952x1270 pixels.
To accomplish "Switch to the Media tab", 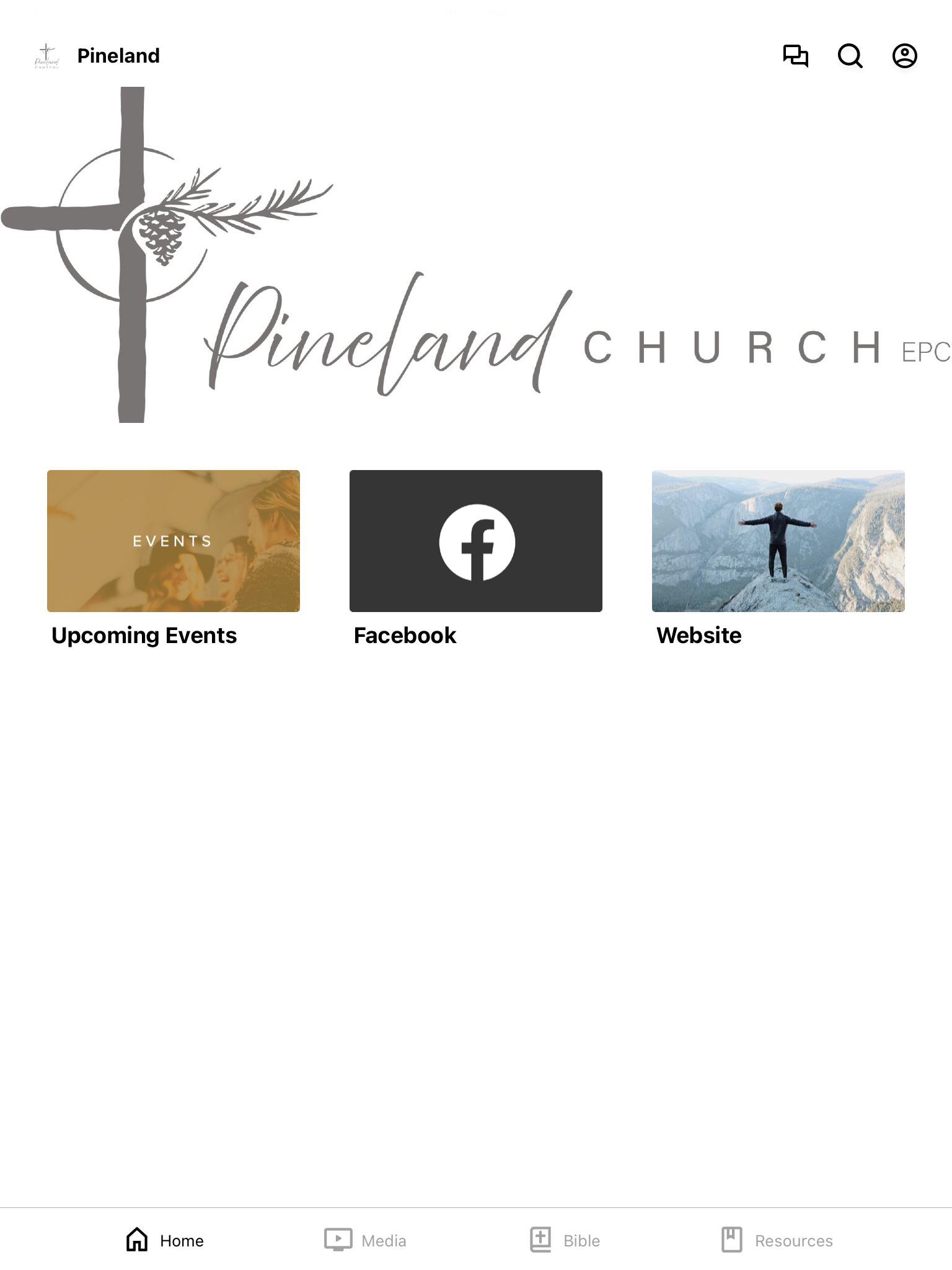I will pos(366,1240).
